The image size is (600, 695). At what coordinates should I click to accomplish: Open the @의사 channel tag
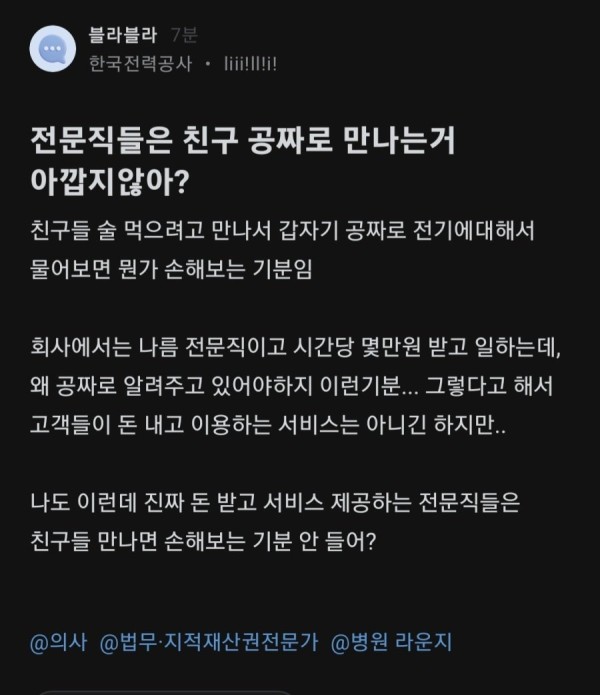(x=57, y=641)
